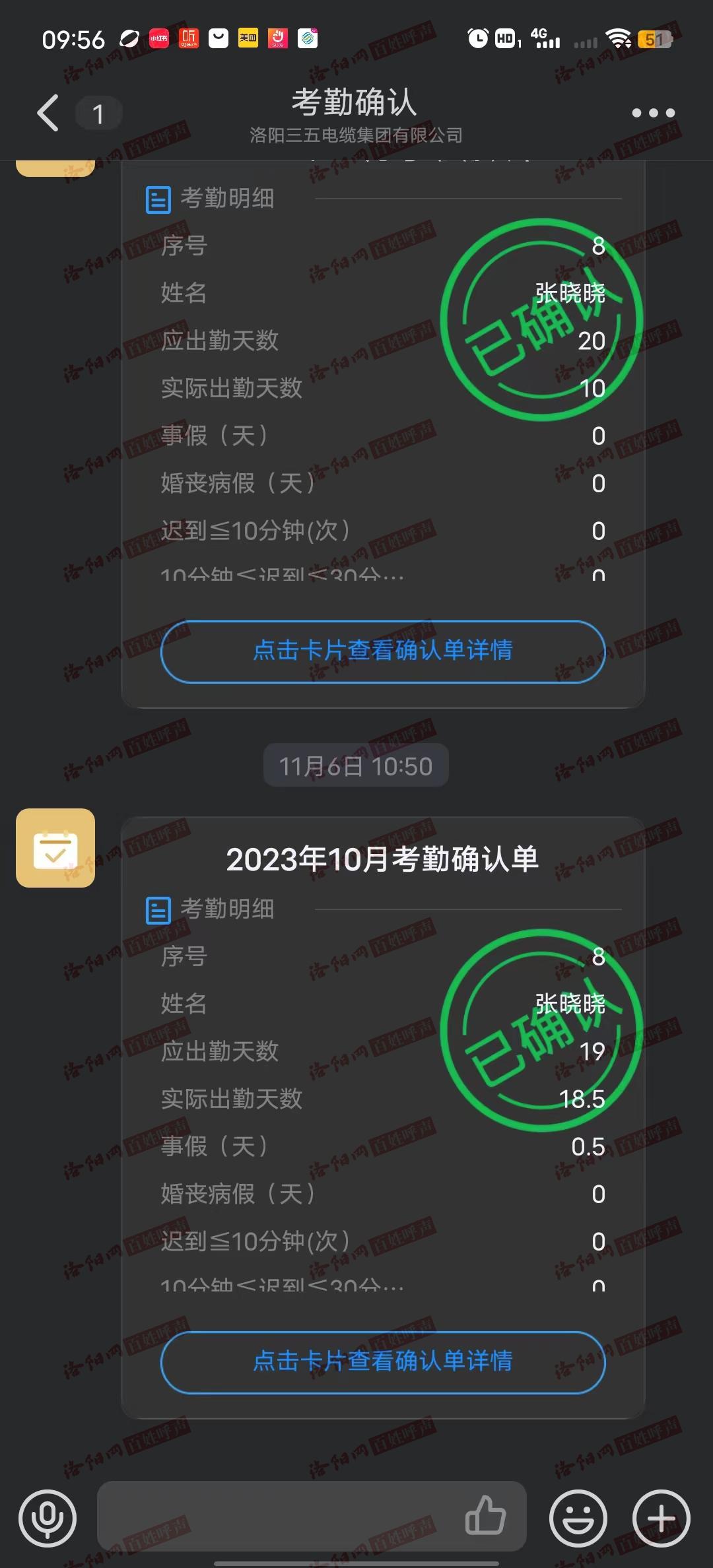Send a thumbs-up like
The image size is (713, 1568).
click(x=485, y=1515)
